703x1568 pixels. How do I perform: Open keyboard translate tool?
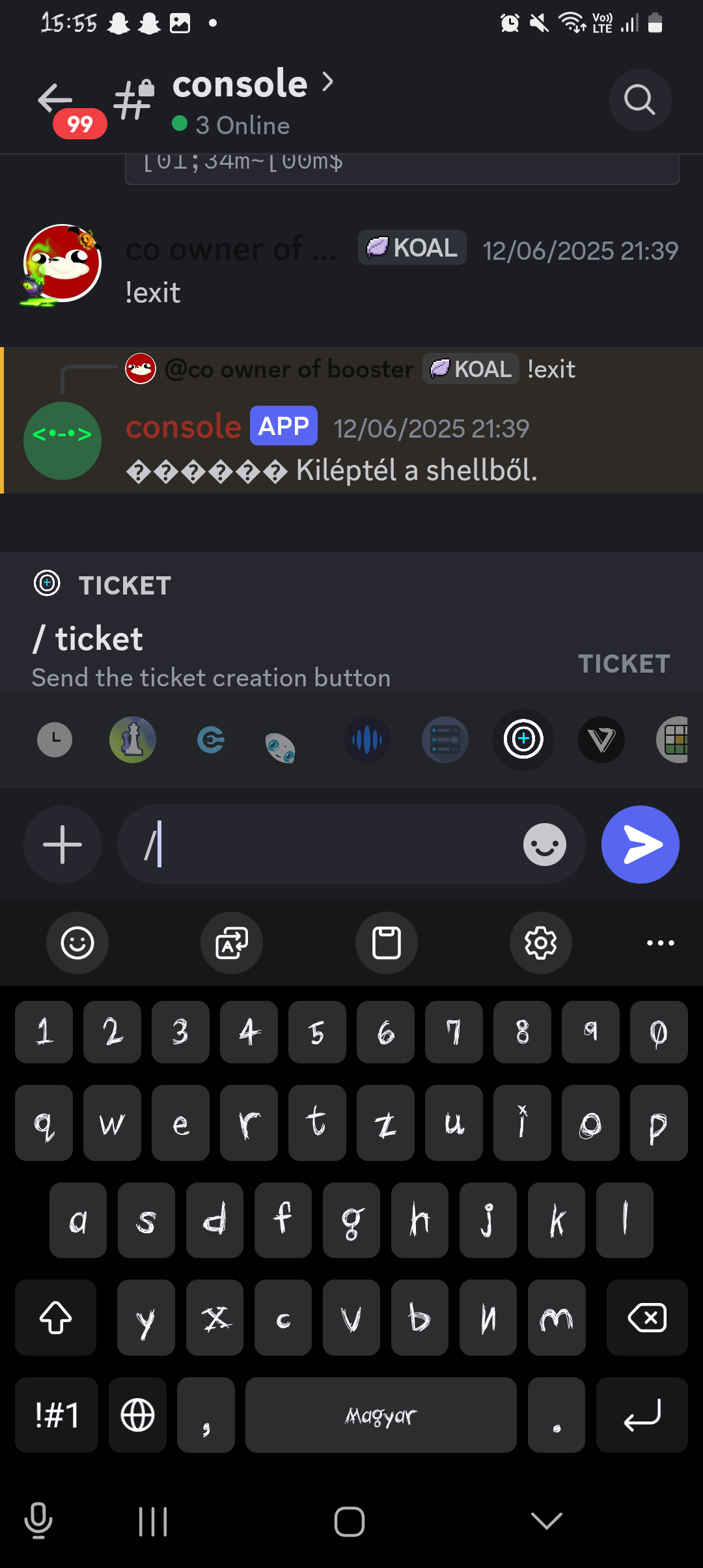232,942
